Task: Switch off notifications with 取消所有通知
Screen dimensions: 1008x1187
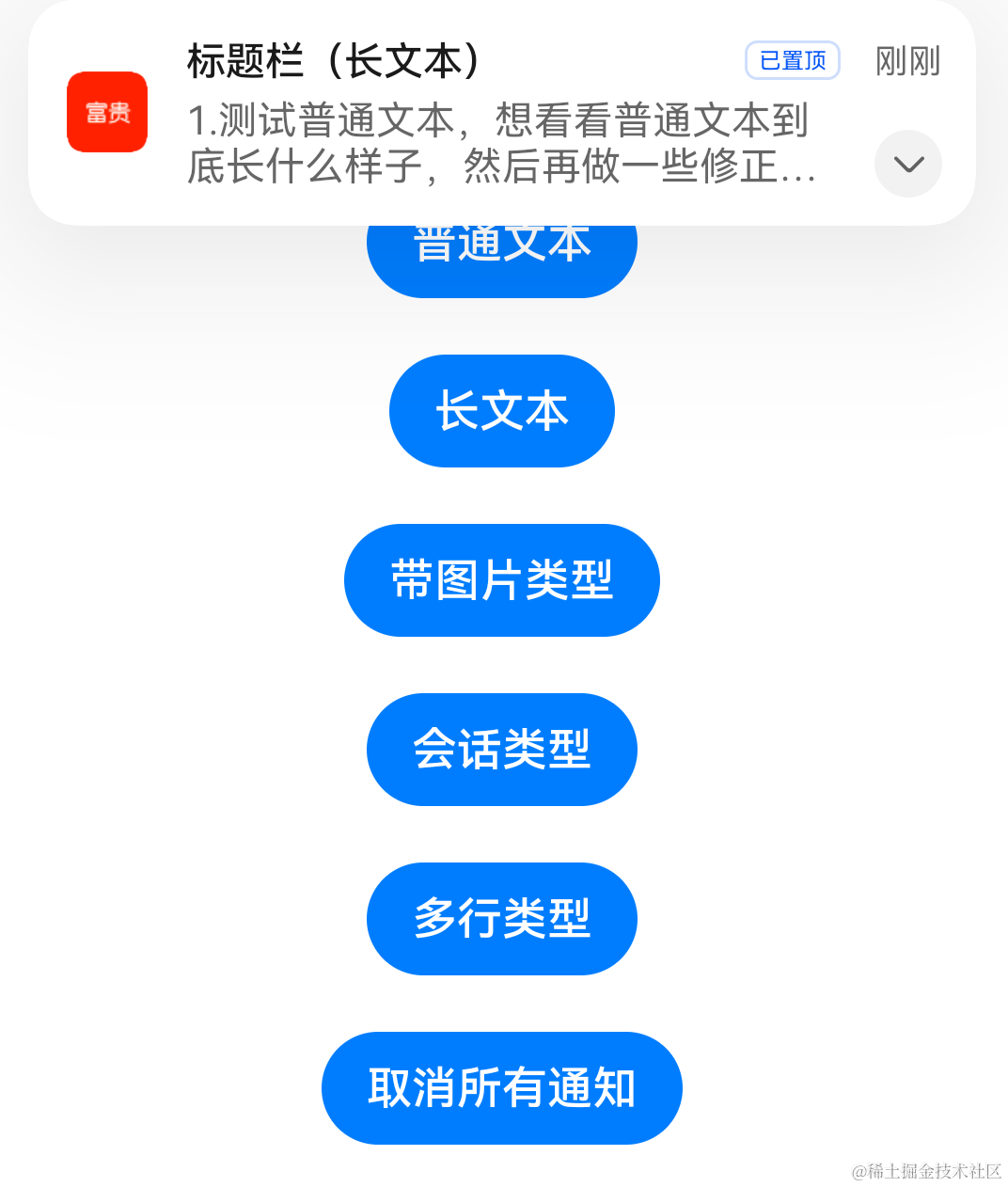Action: tap(501, 1087)
